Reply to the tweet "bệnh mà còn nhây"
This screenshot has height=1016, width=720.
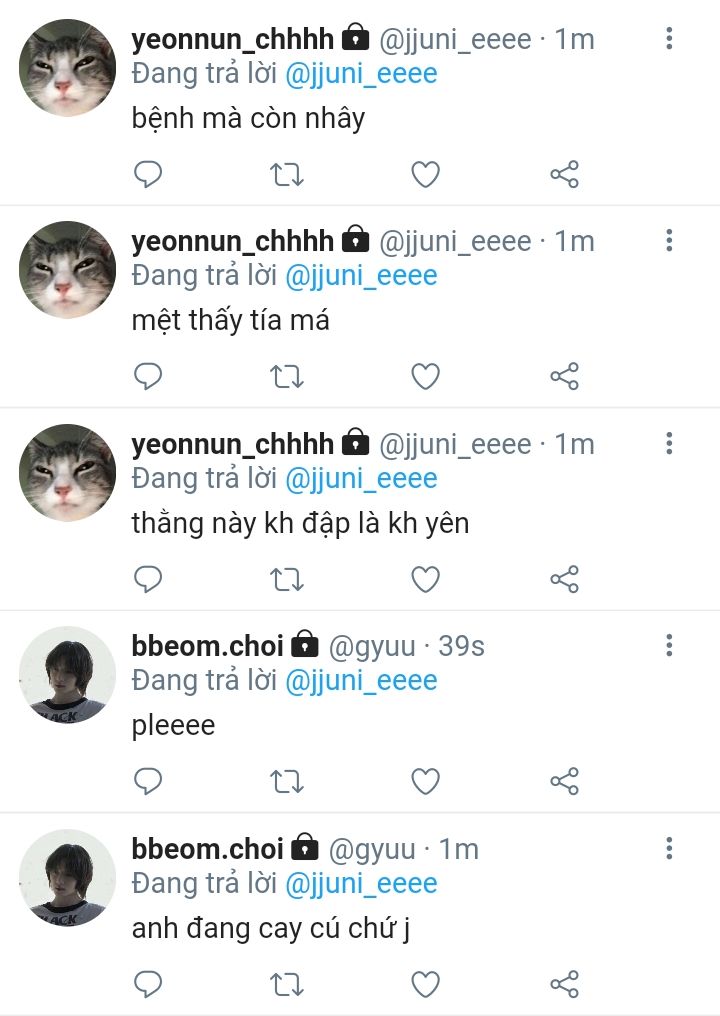(148, 175)
